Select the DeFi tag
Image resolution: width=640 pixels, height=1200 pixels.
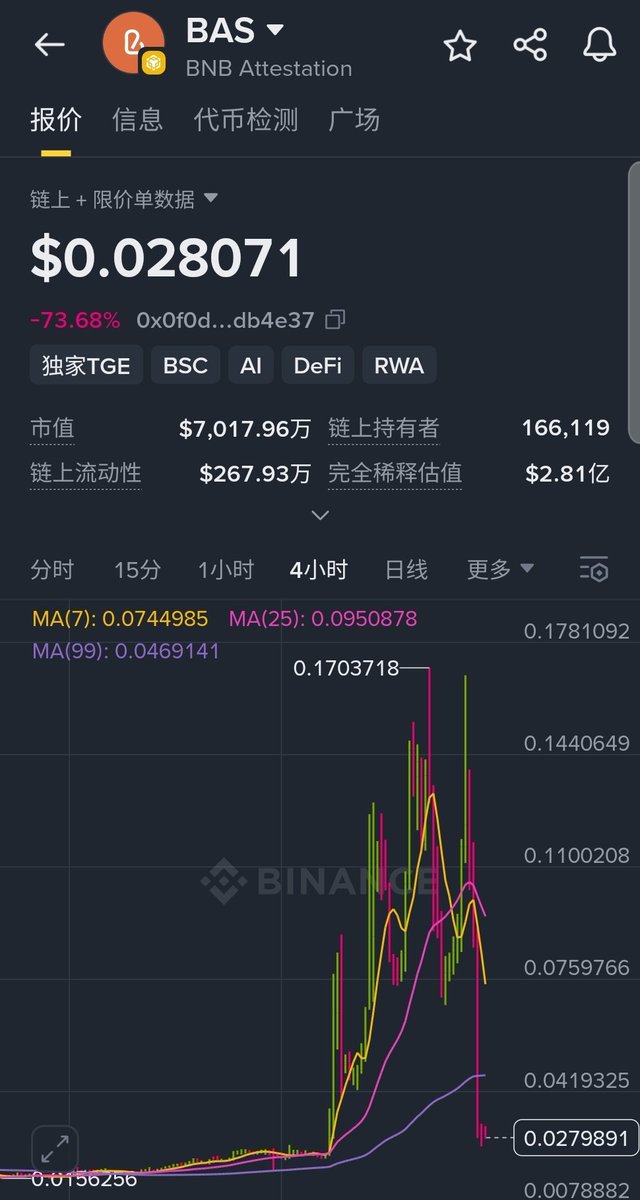(317, 366)
